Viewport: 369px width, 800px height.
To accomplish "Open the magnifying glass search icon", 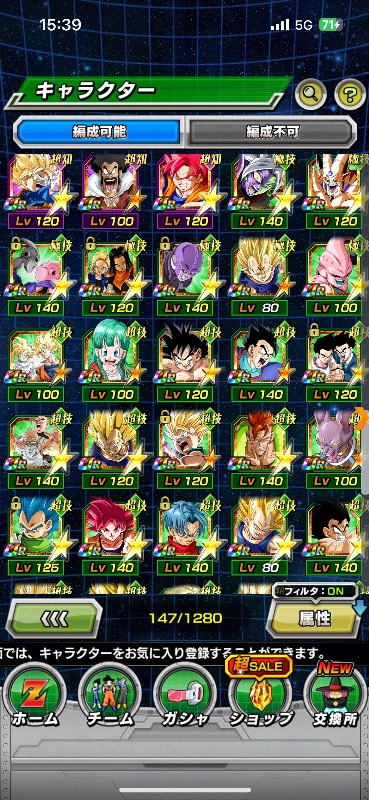I will click(x=311, y=93).
